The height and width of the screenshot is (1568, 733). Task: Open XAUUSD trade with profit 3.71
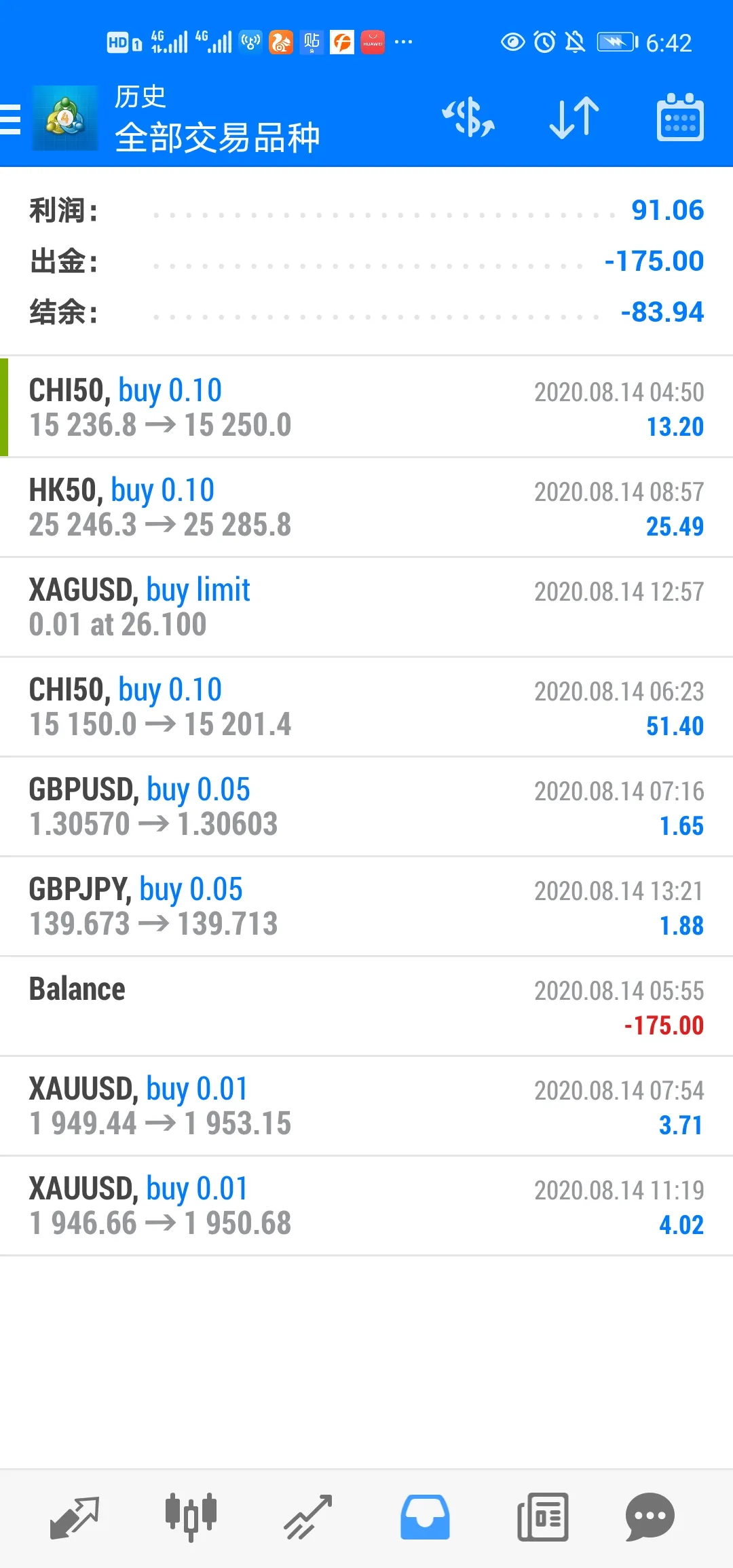[x=366, y=1106]
